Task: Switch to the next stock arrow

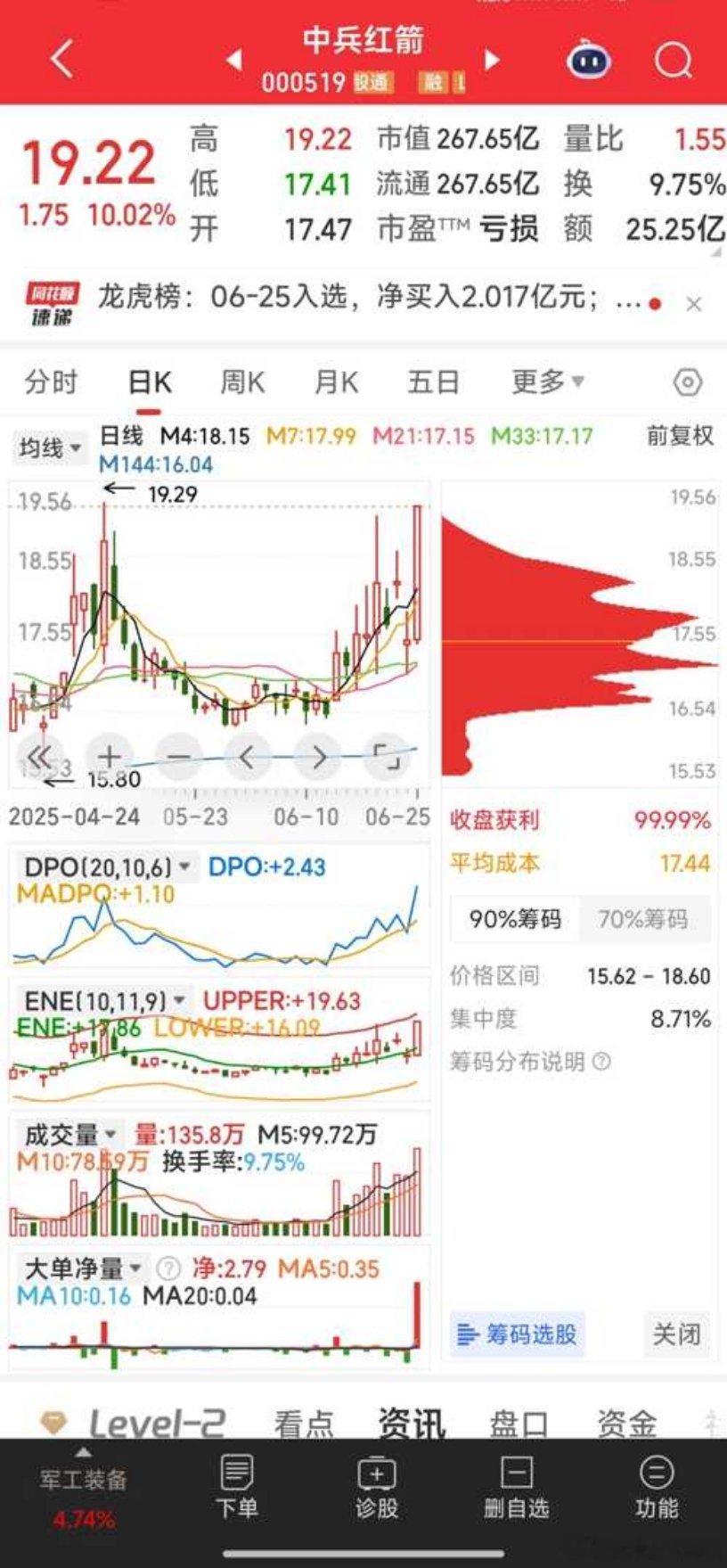Action: 492,60
